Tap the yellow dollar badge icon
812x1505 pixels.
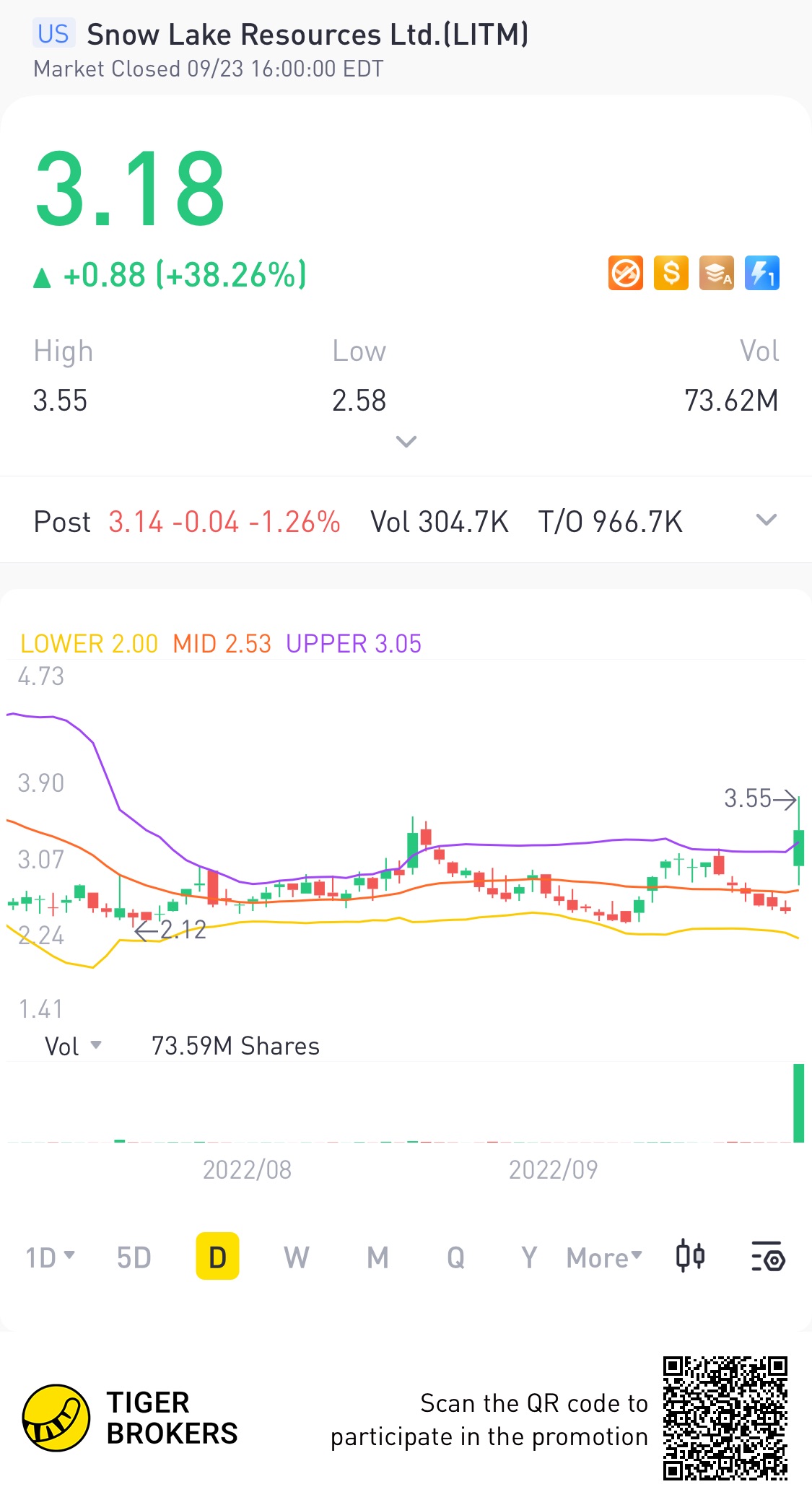pos(671,274)
